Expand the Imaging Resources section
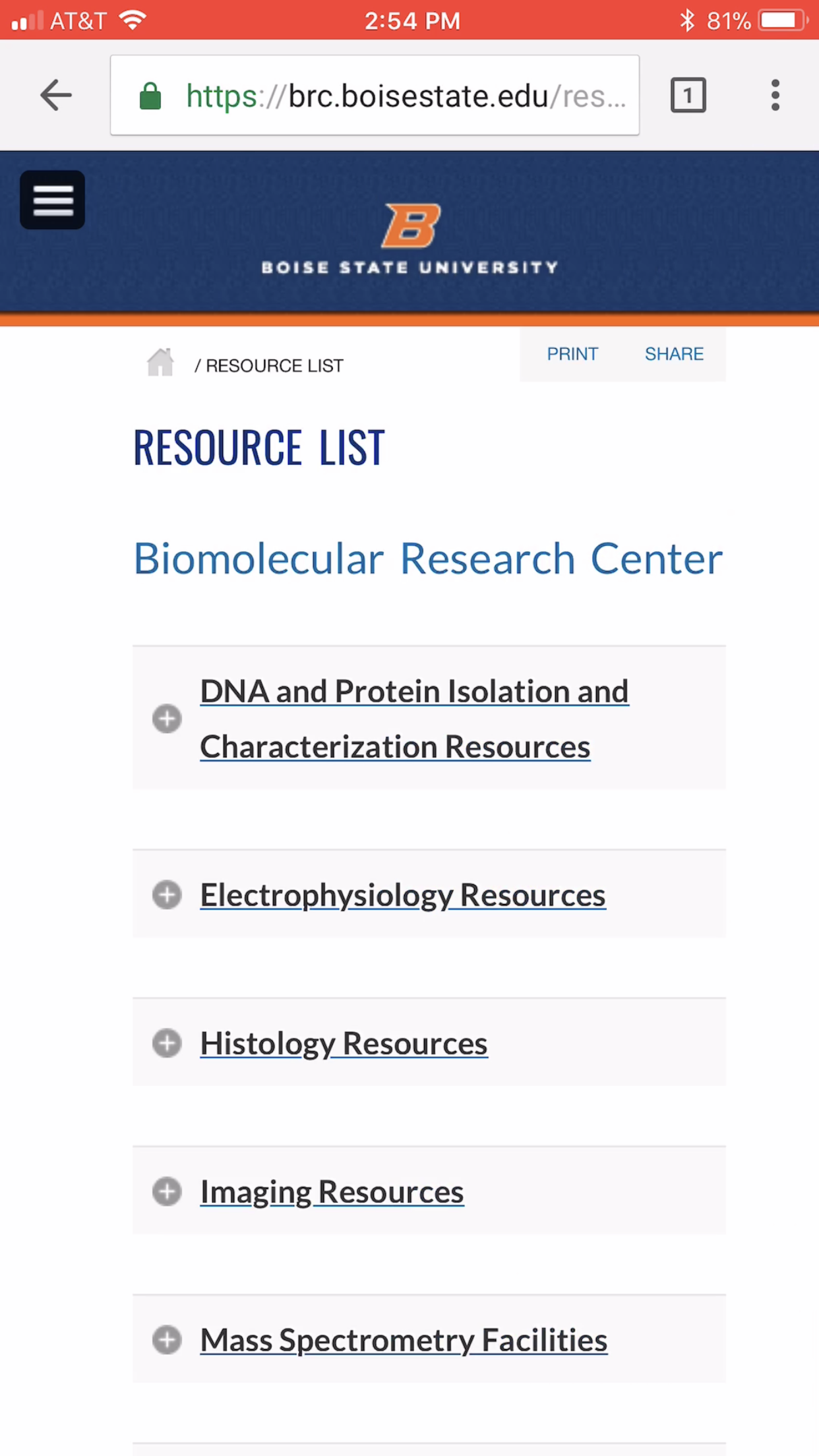 [x=167, y=1192]
